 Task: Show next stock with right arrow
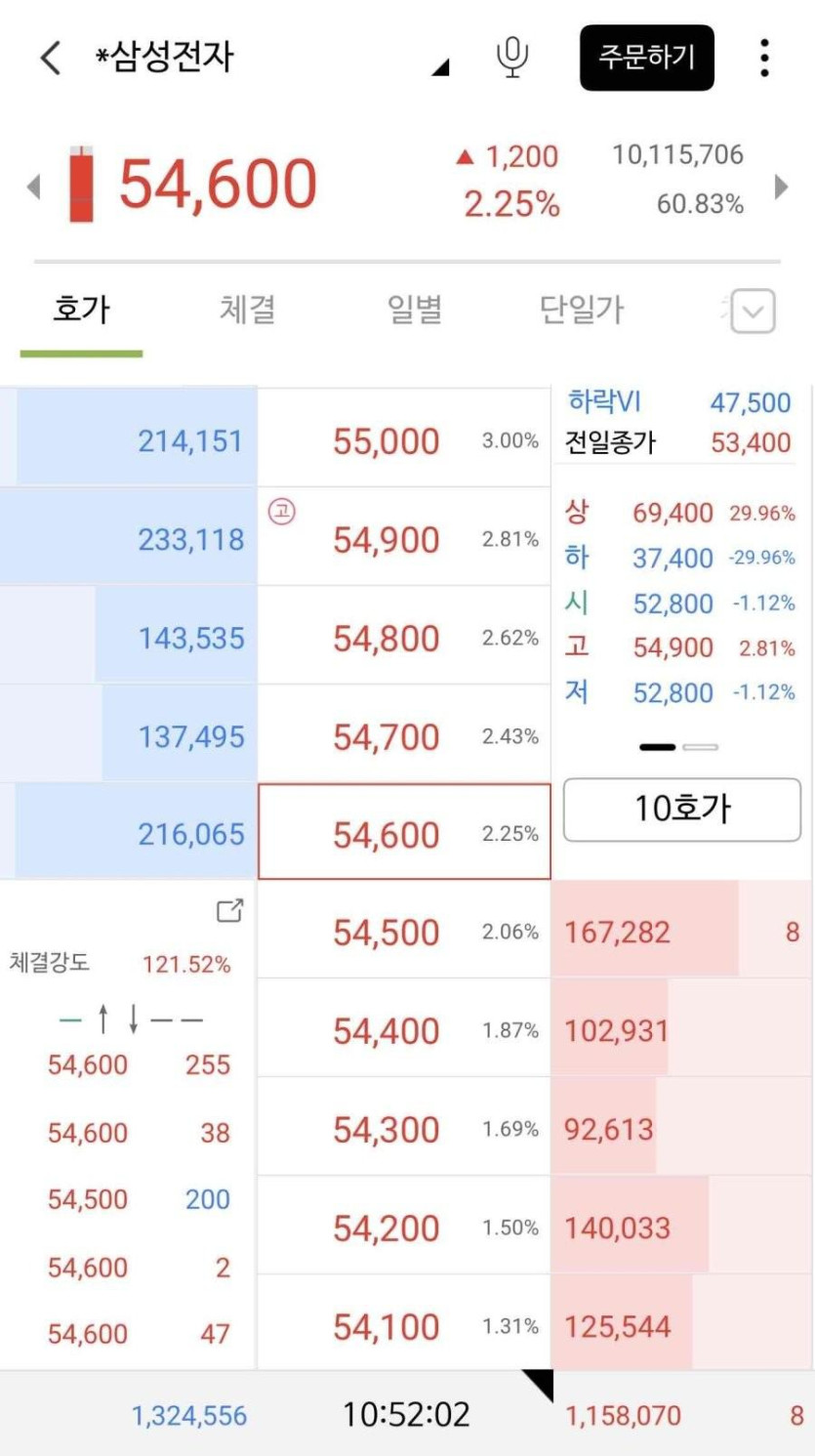[781, 186]
